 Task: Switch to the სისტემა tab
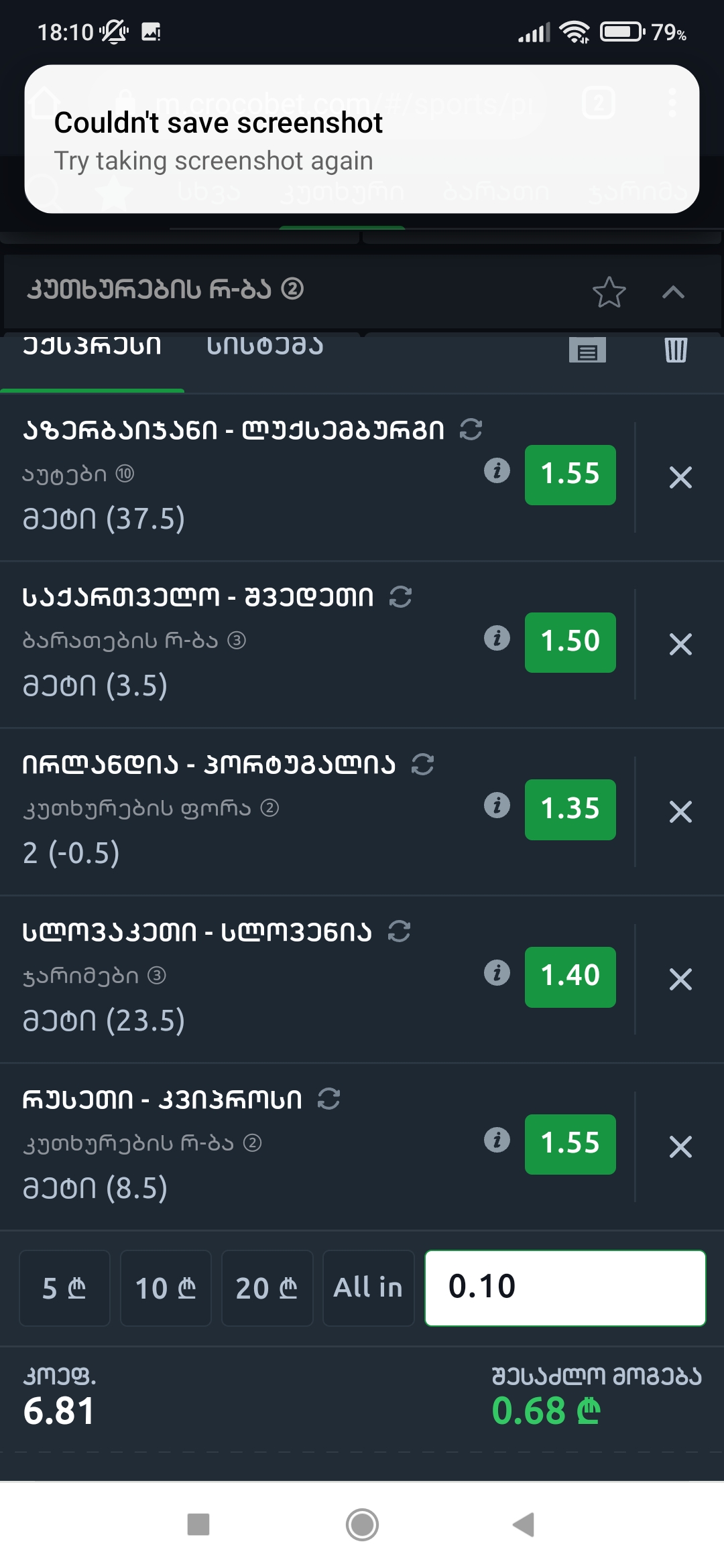[265, 347]
